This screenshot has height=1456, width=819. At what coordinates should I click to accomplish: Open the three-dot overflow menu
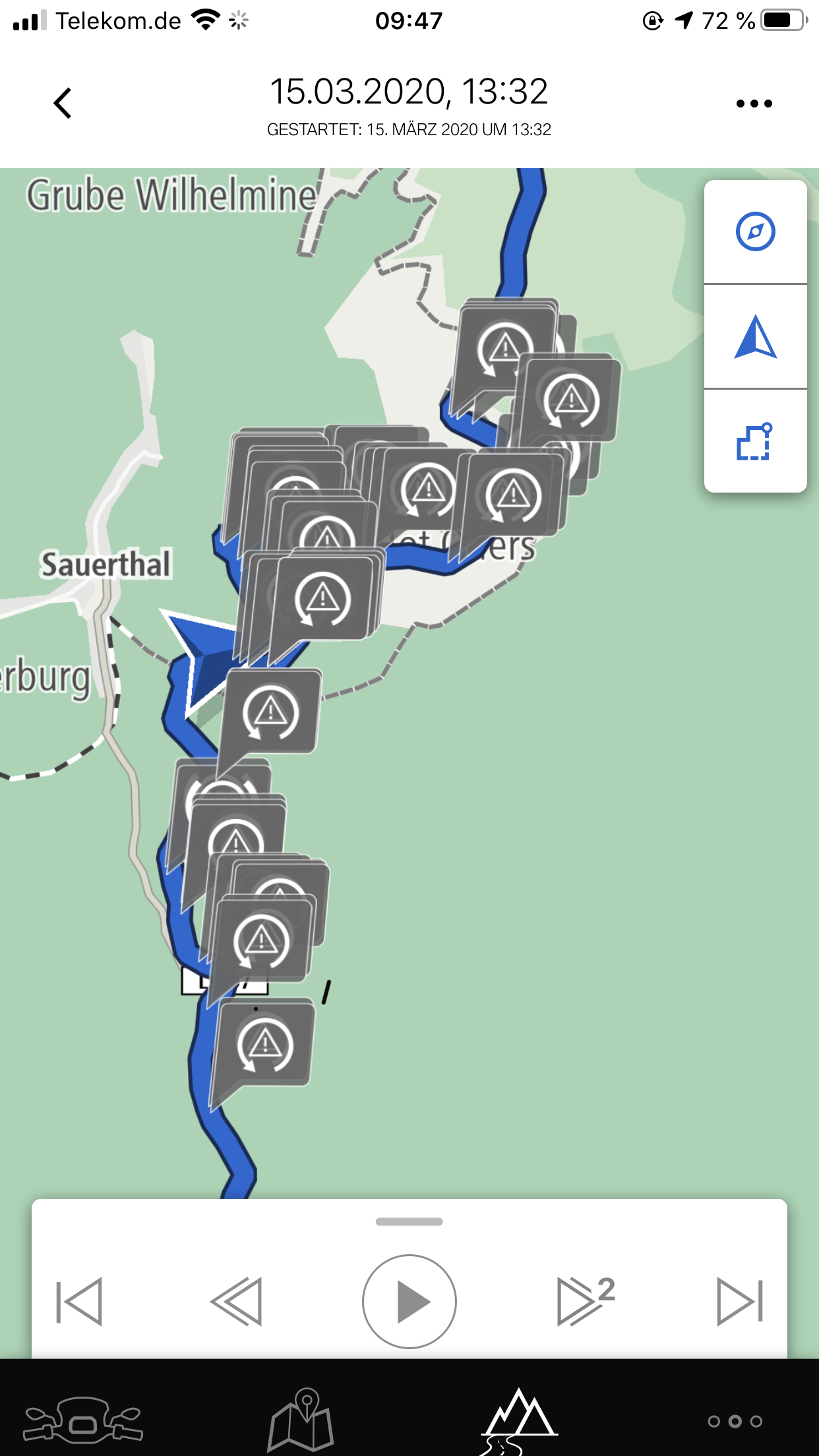pos(754,104)
